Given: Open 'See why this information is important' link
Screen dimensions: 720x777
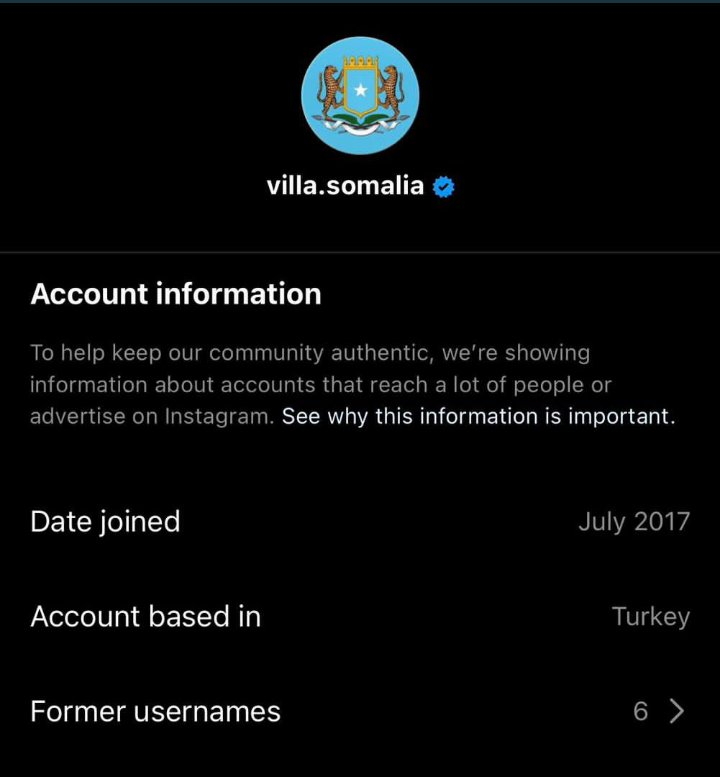Looking at the screenshot, I should tap(478, 417).
